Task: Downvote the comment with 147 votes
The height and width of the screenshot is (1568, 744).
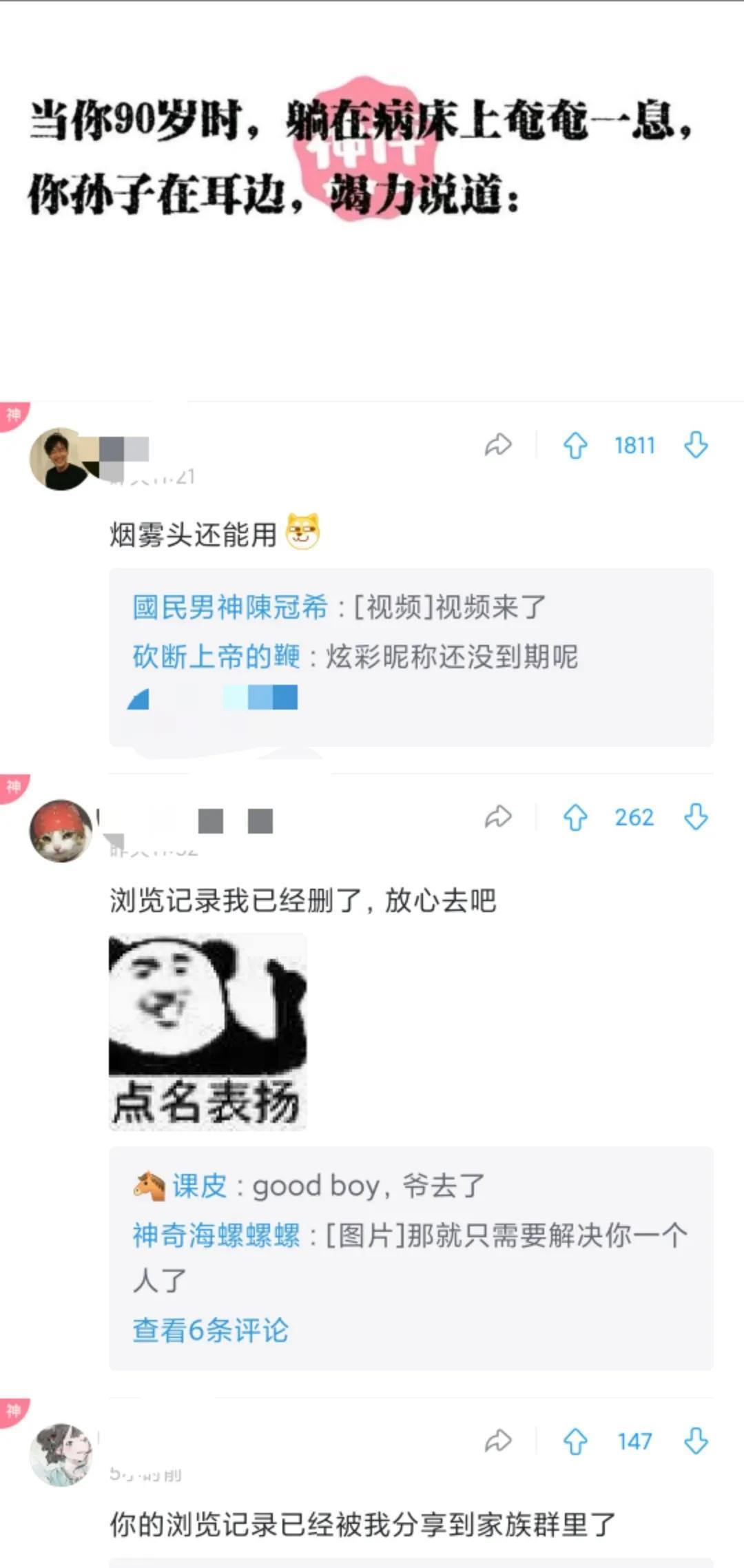Action: click(696, 1441)
